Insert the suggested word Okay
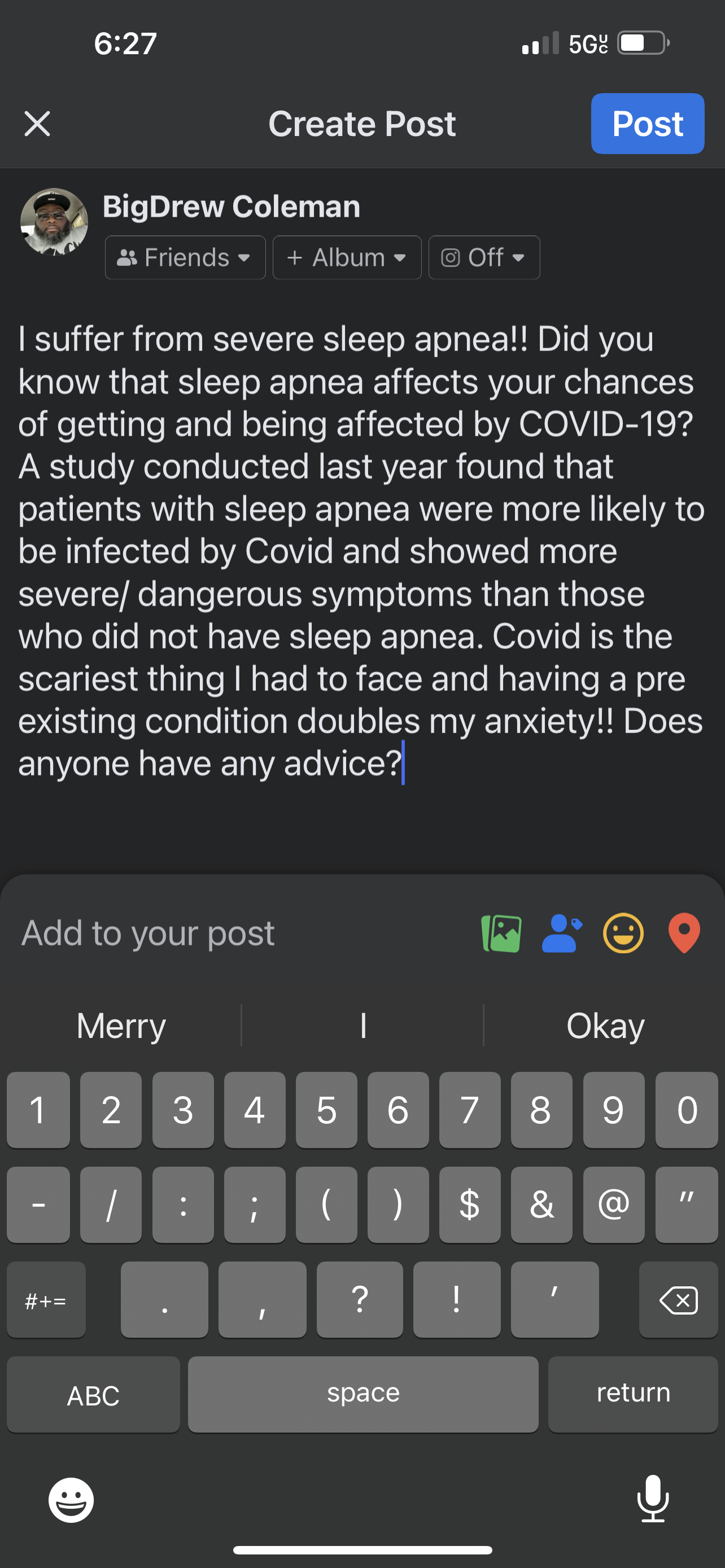This screenshot has height=1568, width=725. point(605,1026)
